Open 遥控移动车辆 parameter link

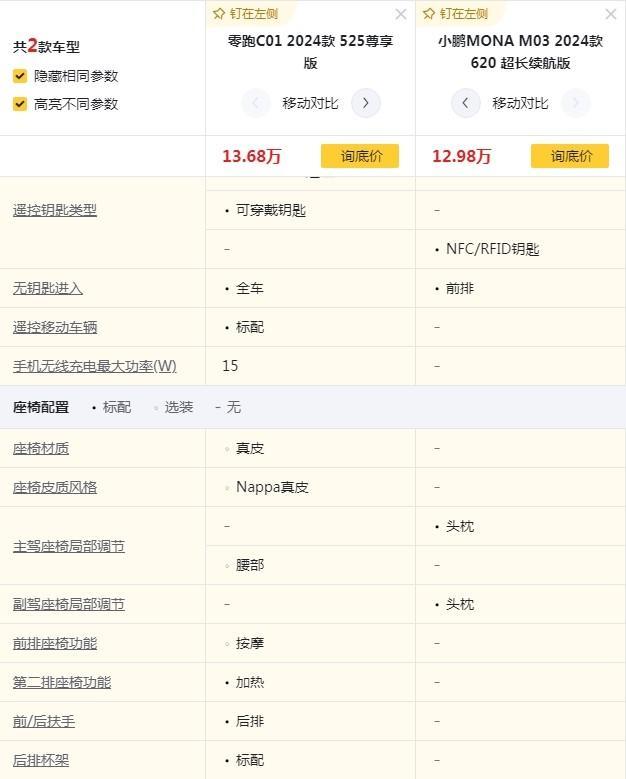click(55, 327)
